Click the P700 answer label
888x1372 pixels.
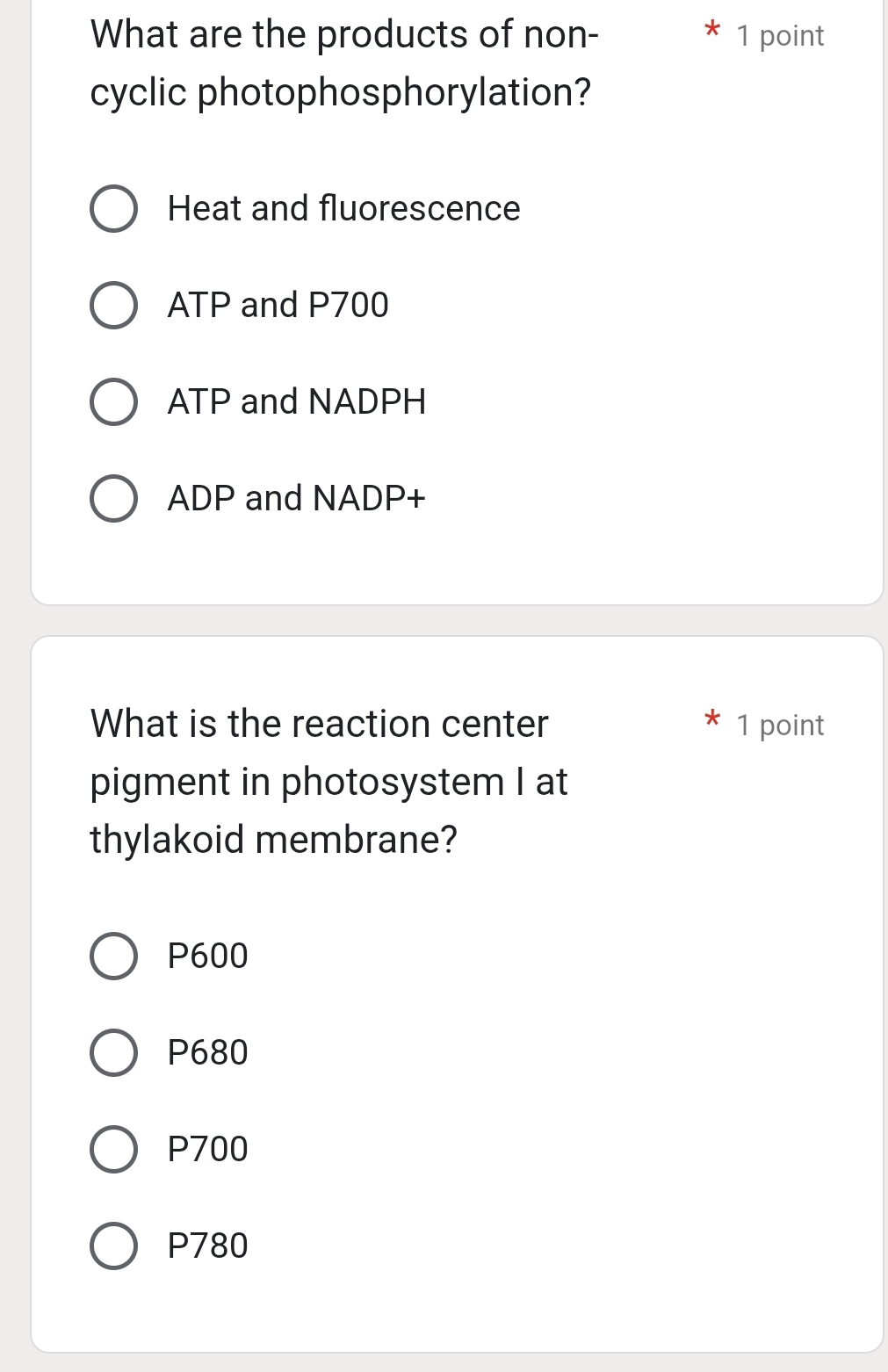tap(206, 1148)
